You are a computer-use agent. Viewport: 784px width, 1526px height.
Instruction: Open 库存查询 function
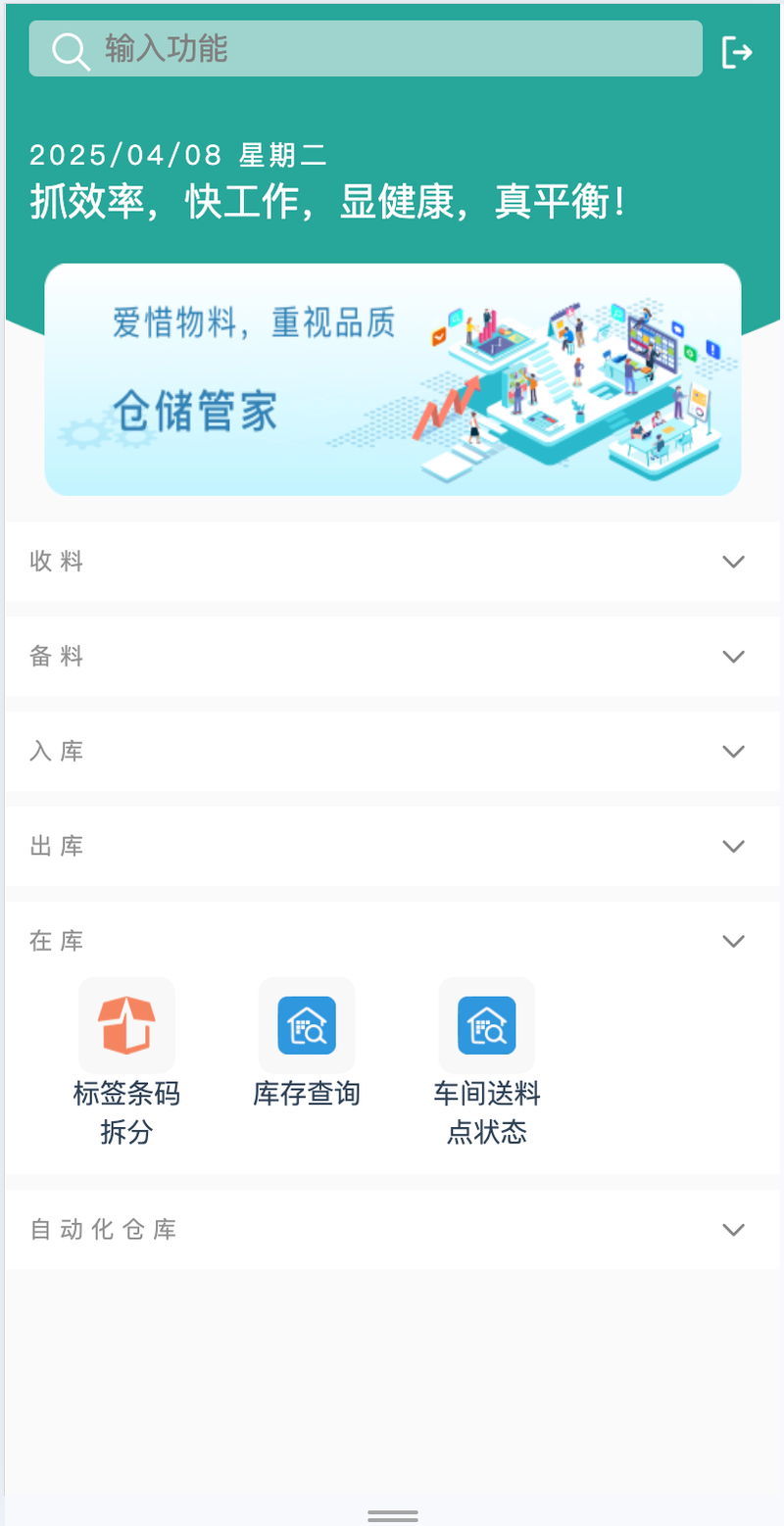[307, 1025]
